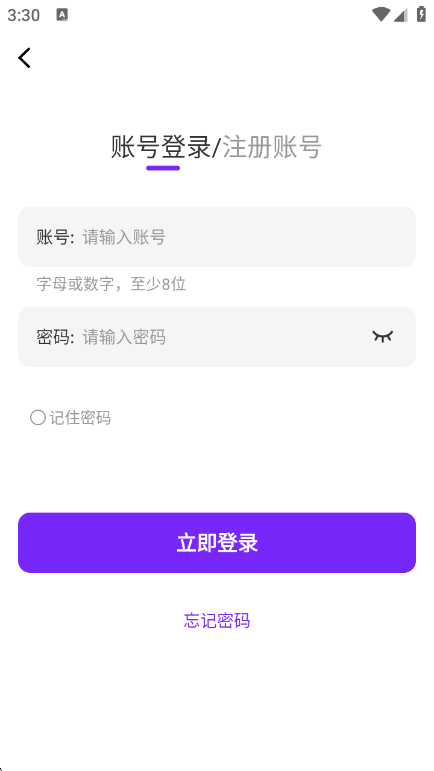The width and height of the screenshot is (434, 771).
Task: Select the 账号登录 tab
Action: [161, 147]
